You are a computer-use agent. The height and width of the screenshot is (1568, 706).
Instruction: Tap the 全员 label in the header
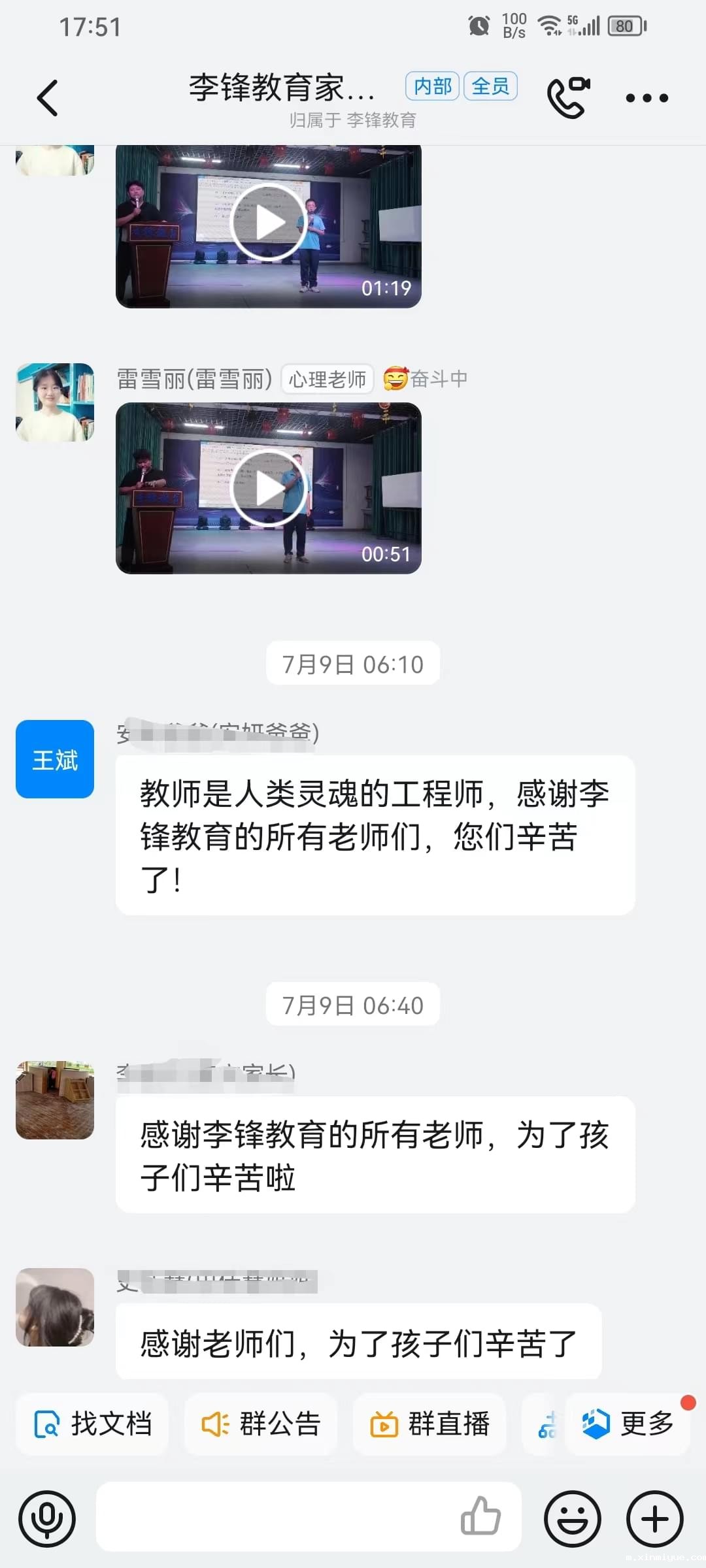coord(490,86)
